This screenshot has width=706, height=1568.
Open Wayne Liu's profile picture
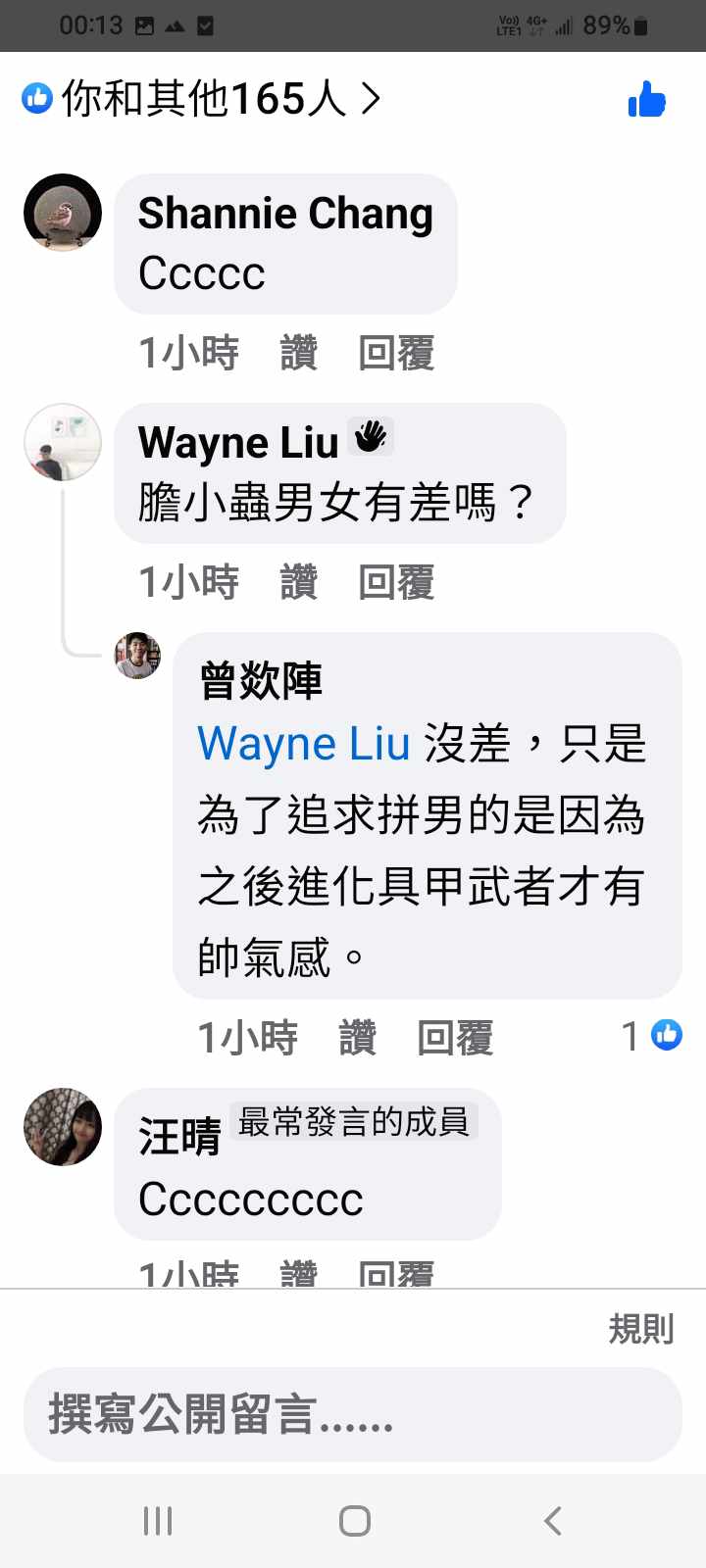pos(63,442)
